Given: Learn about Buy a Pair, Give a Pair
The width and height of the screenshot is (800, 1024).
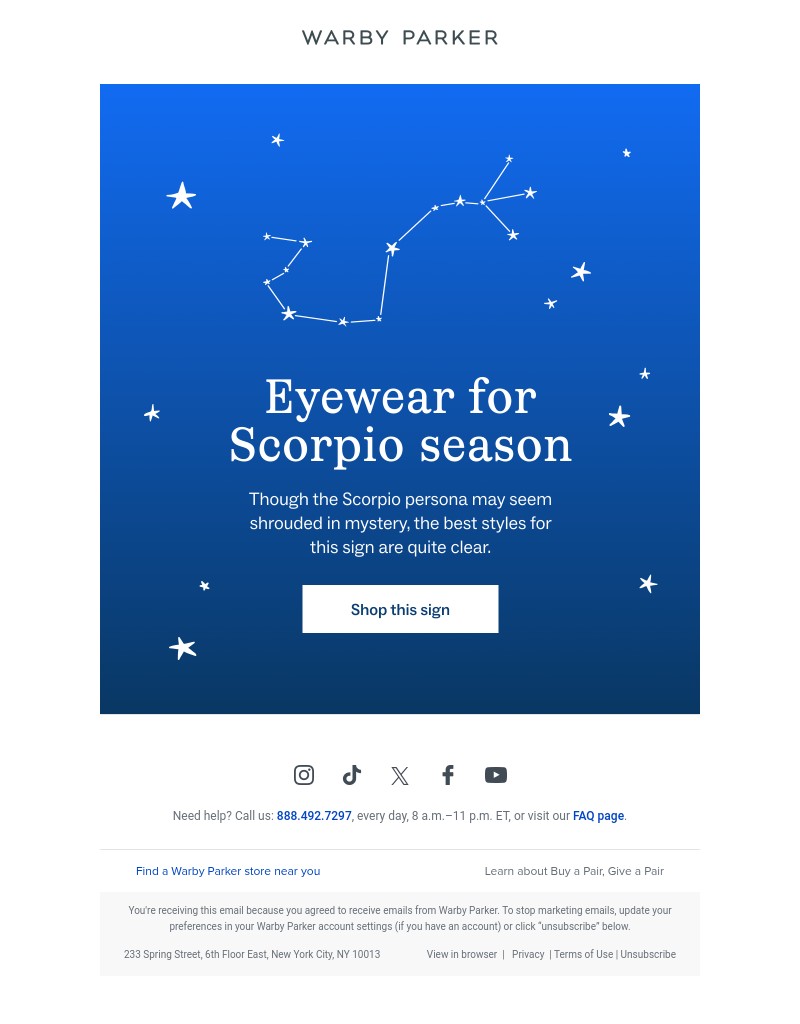Looking at the screenshot, I should [574, 871].
